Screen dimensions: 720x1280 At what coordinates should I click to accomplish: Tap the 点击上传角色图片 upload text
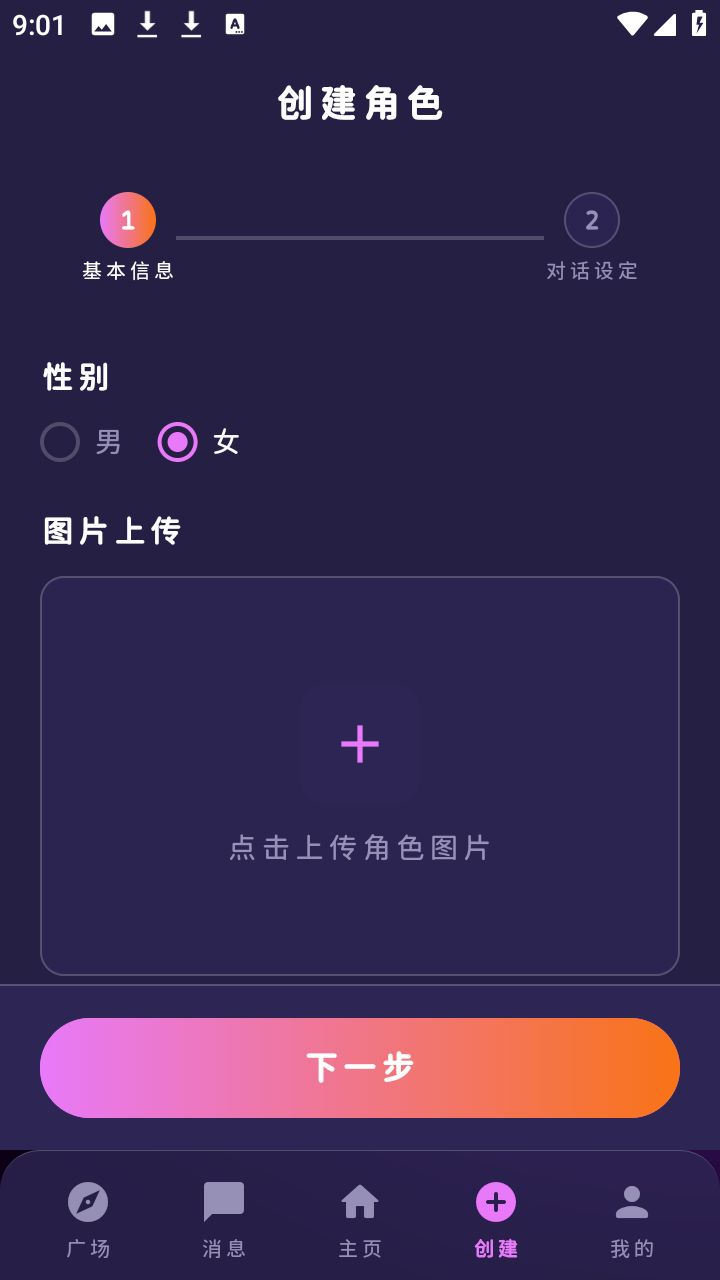coord(360,847)
